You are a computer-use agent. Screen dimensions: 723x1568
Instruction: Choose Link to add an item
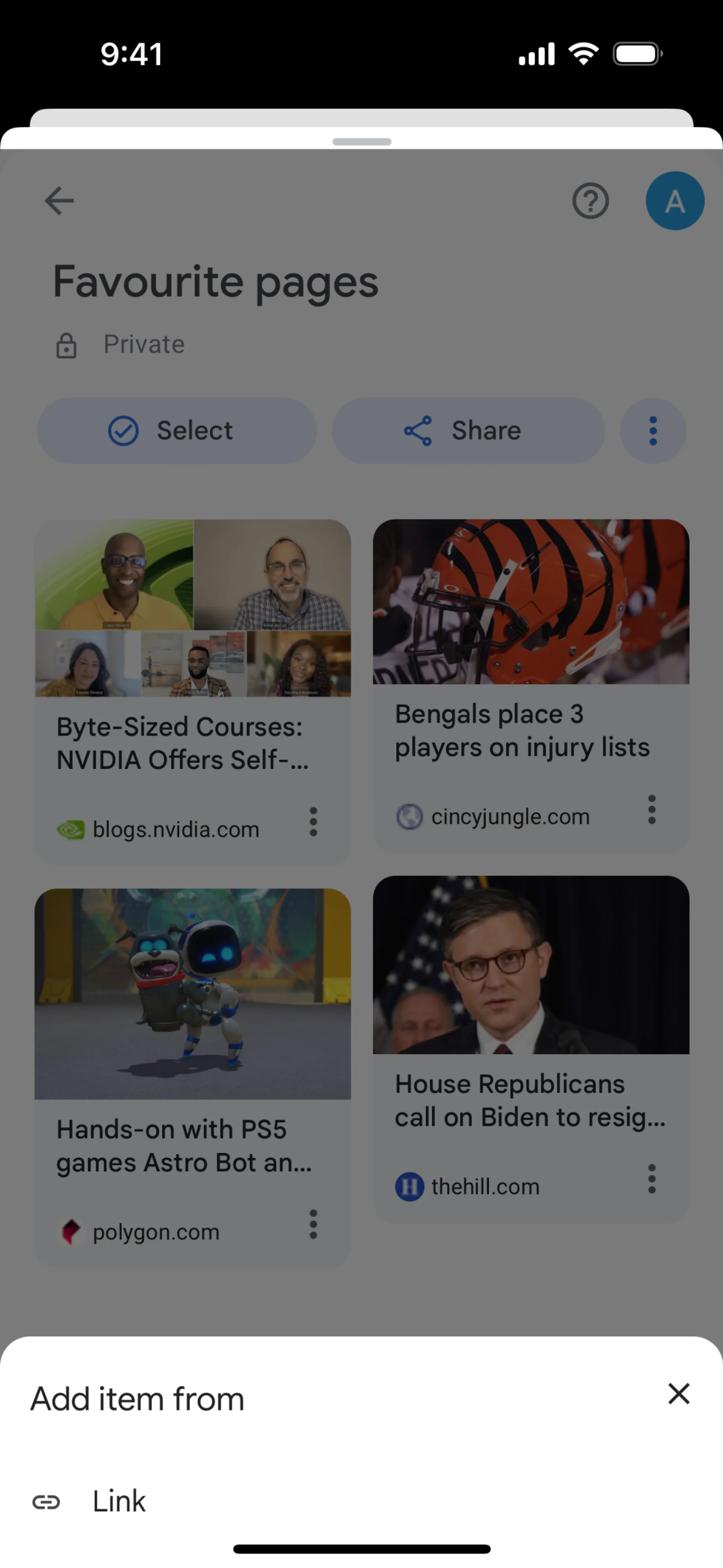(x=119, y=1502)
